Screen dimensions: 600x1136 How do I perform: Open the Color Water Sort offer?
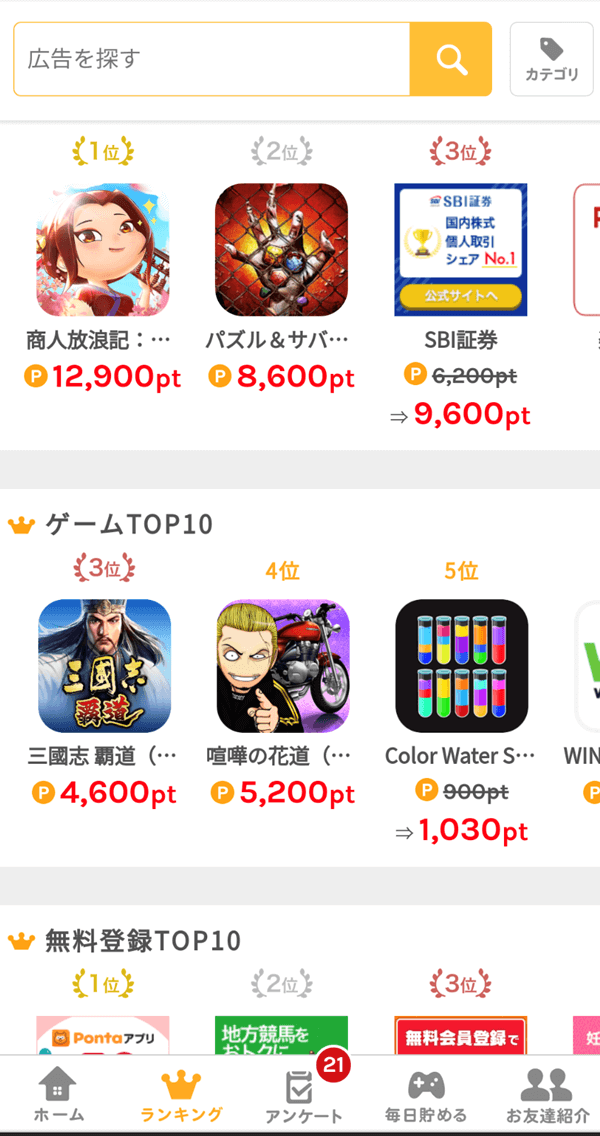point(461,666)
